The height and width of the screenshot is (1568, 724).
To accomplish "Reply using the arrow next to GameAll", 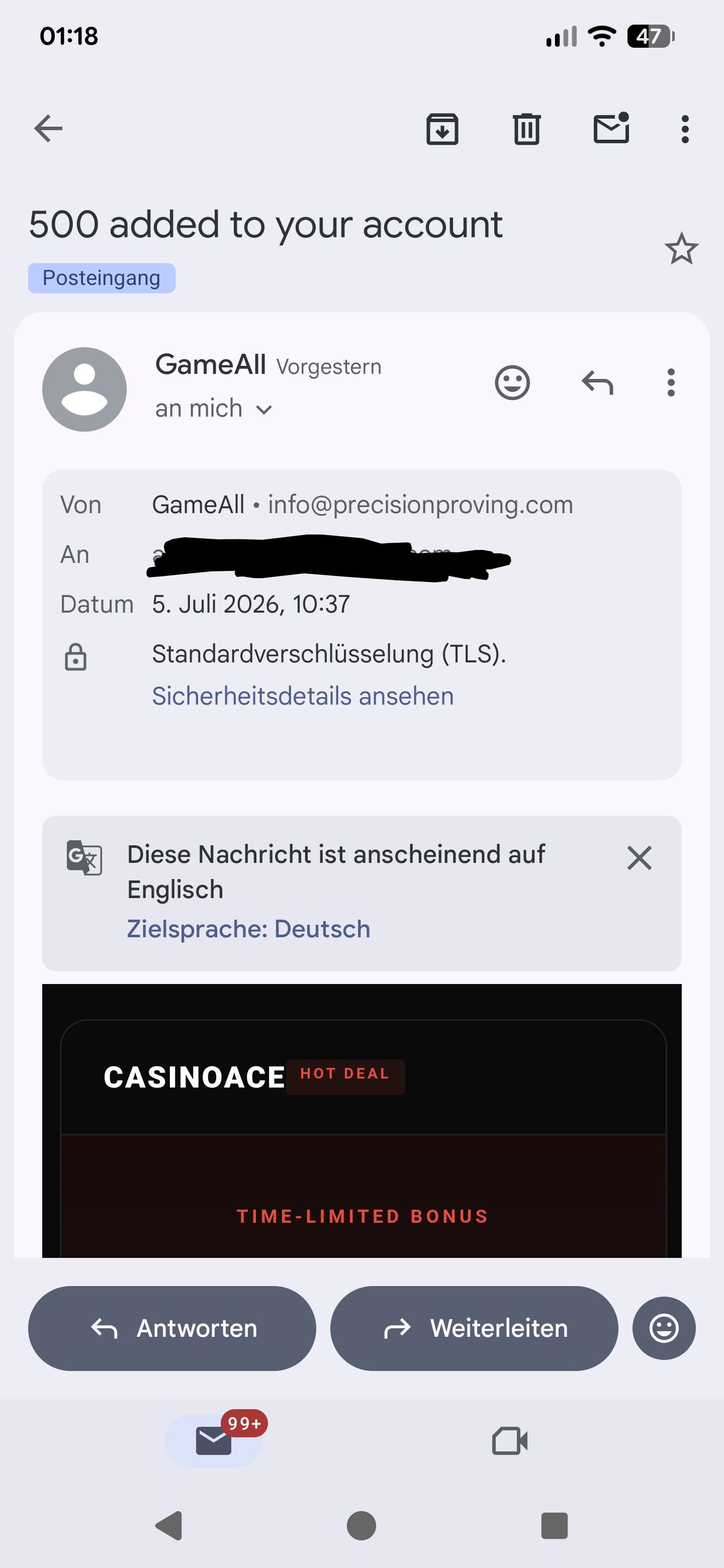I will pos(597,383).
